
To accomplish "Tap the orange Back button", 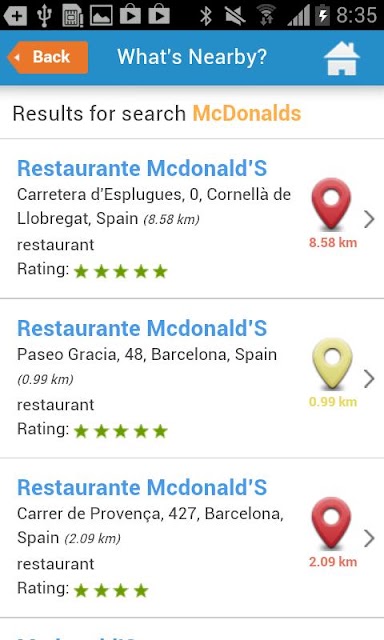I will [48, 57].
